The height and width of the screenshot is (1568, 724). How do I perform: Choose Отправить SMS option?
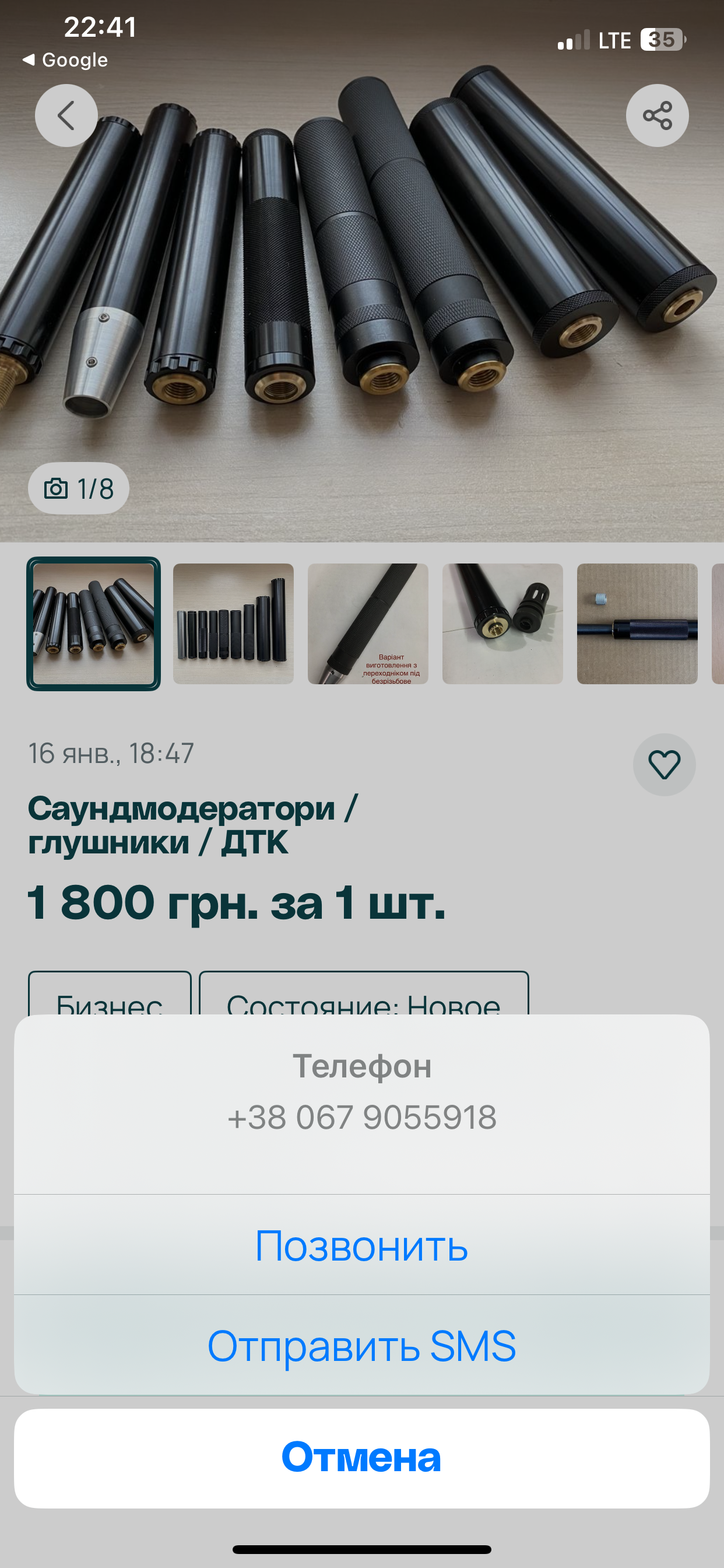point(361,1345)
